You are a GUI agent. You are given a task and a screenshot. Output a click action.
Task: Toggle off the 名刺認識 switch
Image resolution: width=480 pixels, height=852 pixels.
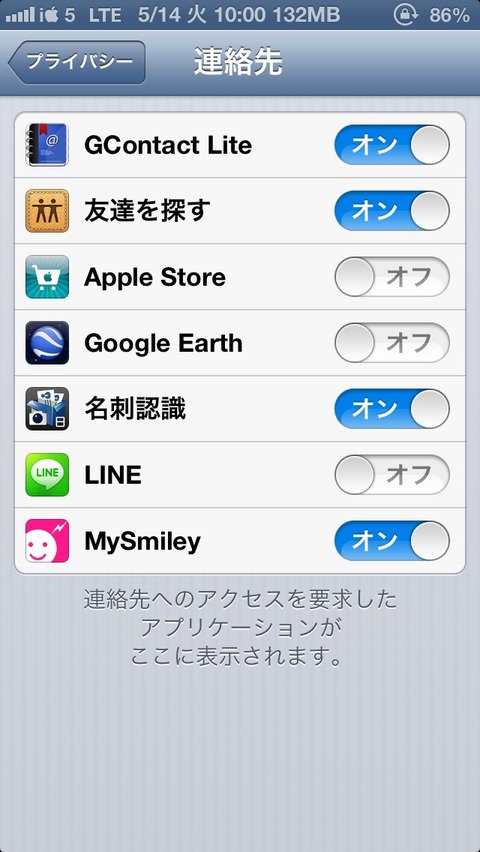(x=392, y=409)
